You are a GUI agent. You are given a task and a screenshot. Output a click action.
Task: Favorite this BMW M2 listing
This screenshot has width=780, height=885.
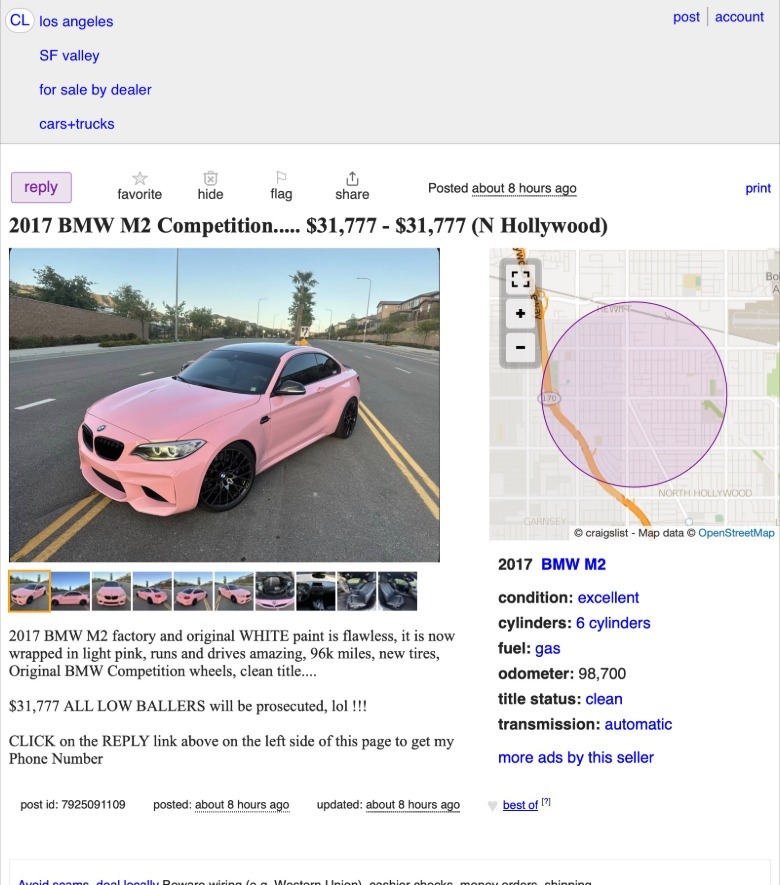click(x=139, y=185)
